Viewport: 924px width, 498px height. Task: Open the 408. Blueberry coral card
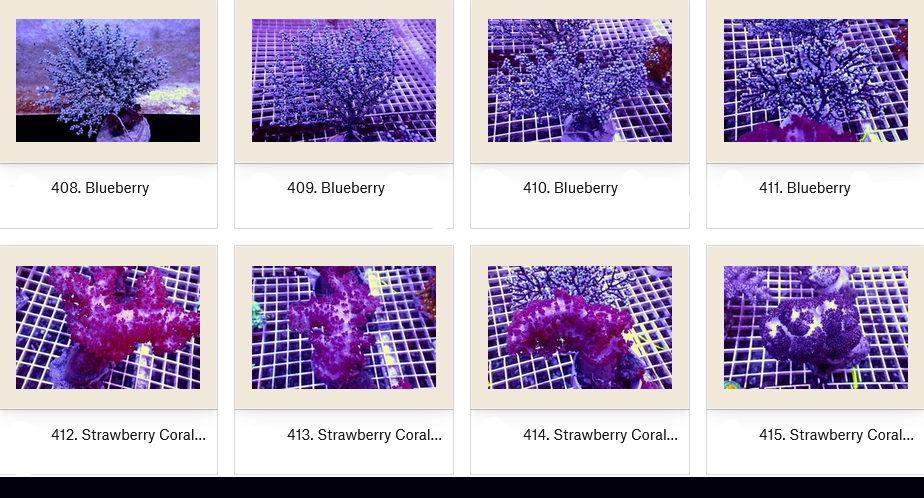[x=108, y=81]
